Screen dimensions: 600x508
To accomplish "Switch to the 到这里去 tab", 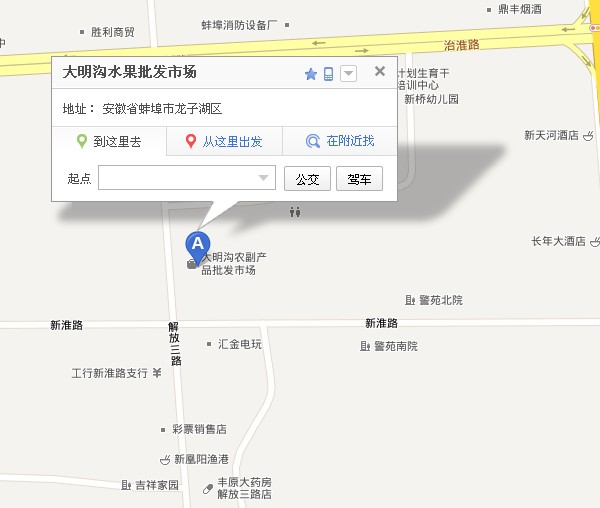I will pos(110,142).
